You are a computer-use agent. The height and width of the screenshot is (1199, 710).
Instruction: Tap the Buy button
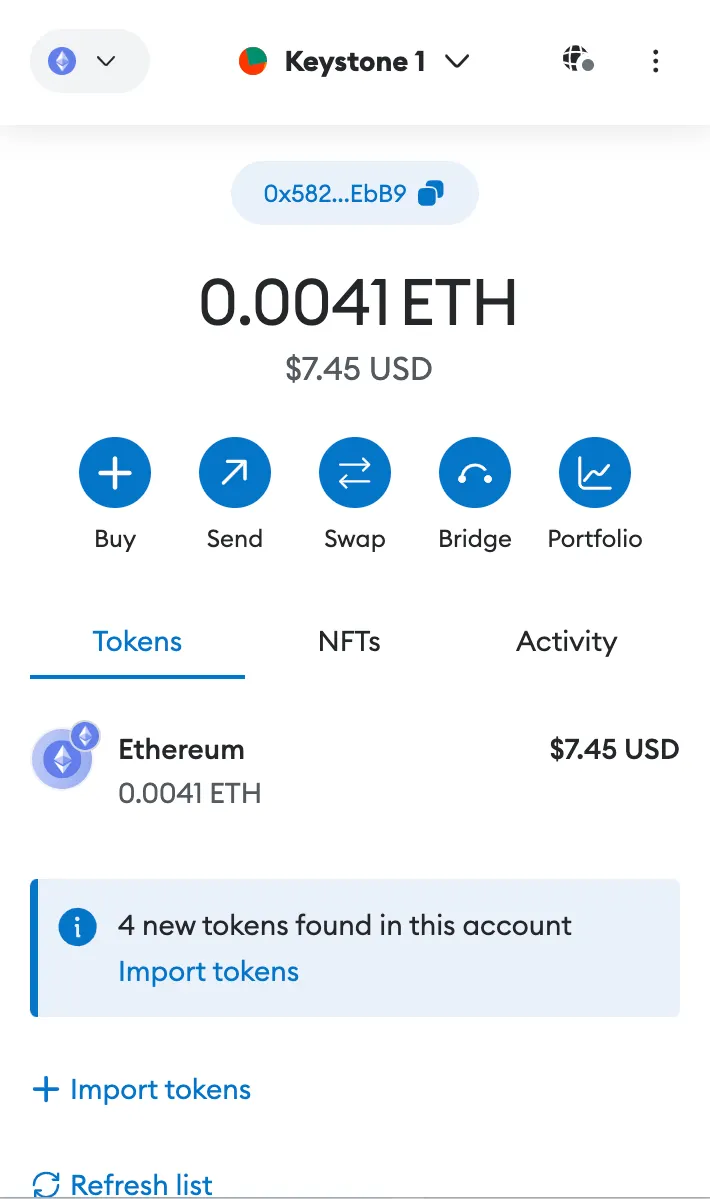click(115, 473)
